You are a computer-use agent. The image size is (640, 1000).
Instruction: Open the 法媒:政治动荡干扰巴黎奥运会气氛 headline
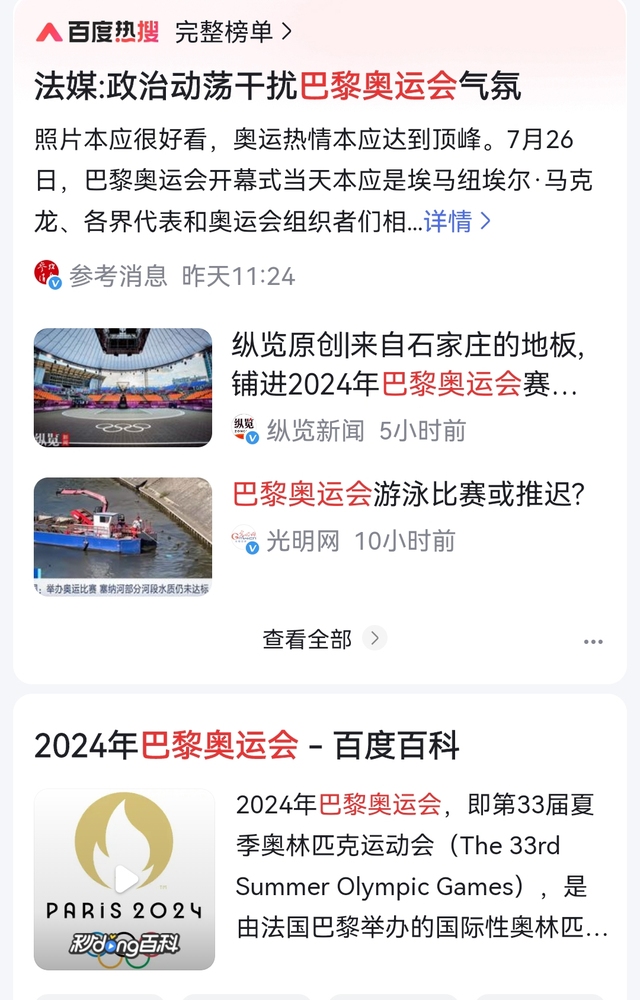pos(278,86)
